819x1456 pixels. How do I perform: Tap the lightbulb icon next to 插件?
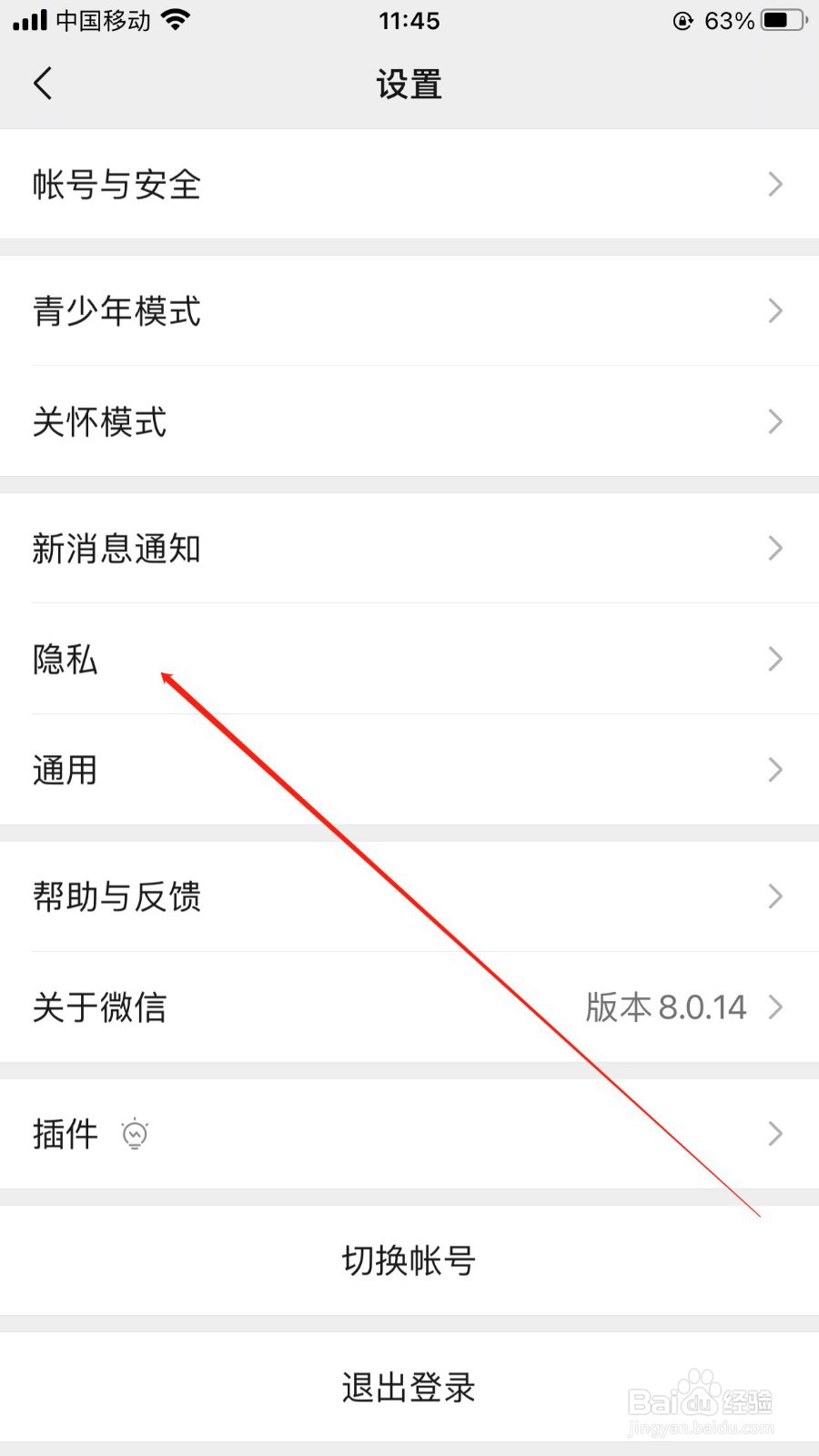pos(135,1135)
